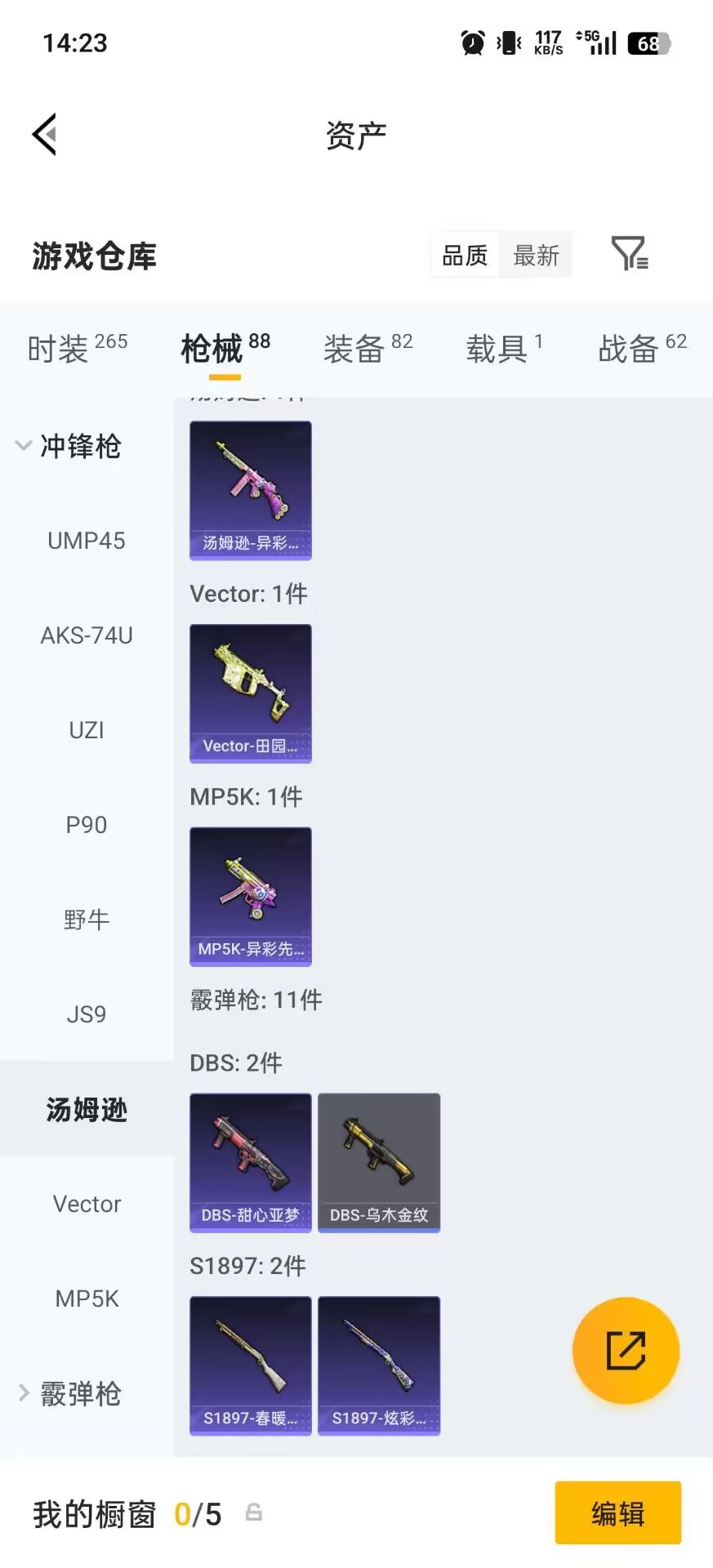Select the MP5K-异彩先 weapon skin
713x1568 pixels.
click(250, 897)
